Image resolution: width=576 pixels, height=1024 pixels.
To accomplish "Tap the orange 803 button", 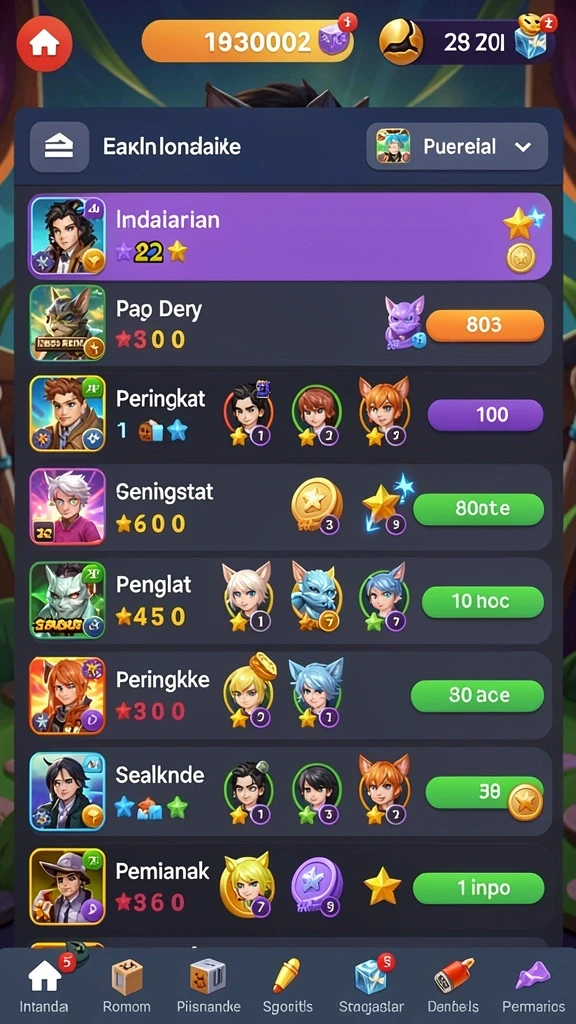I will click(485, 325).
